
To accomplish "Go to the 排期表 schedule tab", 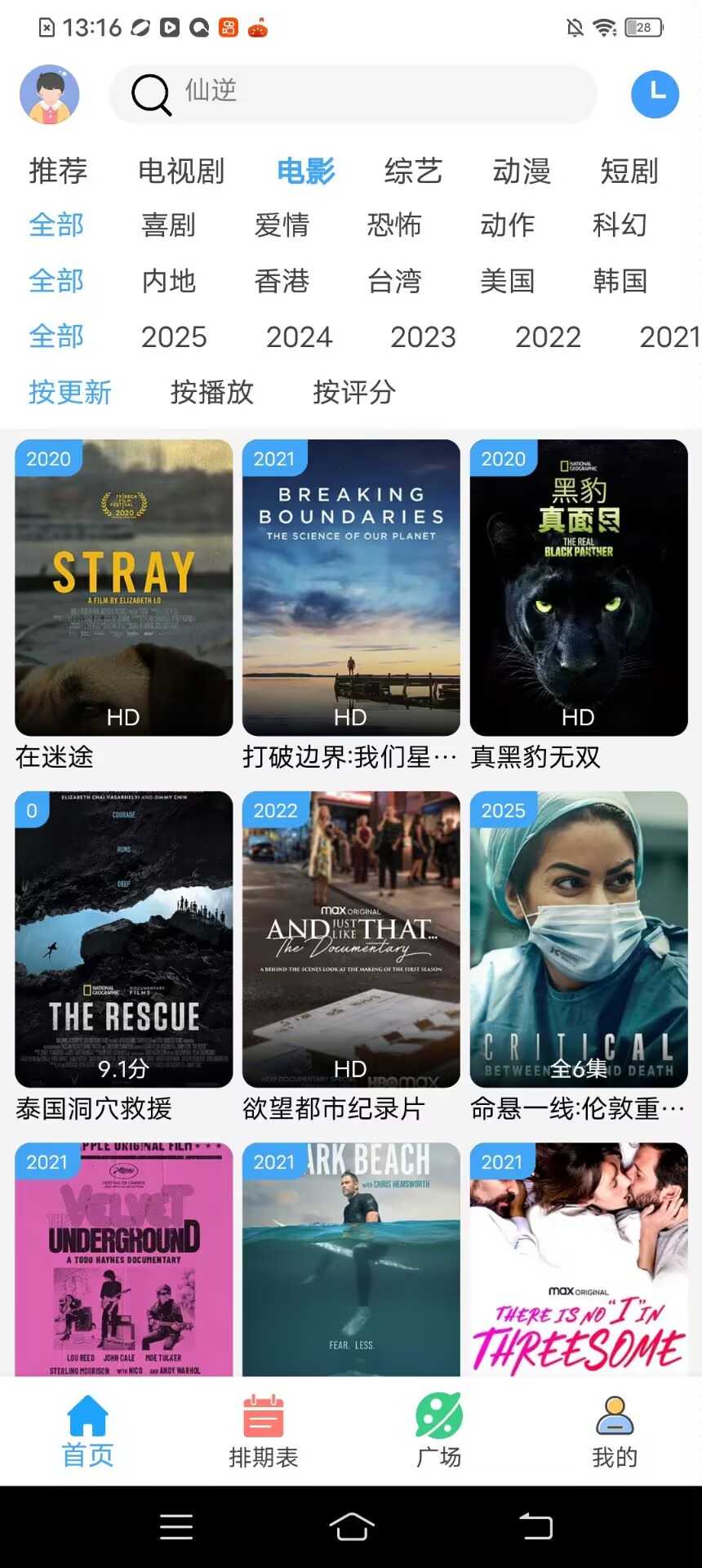I will point(263,1431).
